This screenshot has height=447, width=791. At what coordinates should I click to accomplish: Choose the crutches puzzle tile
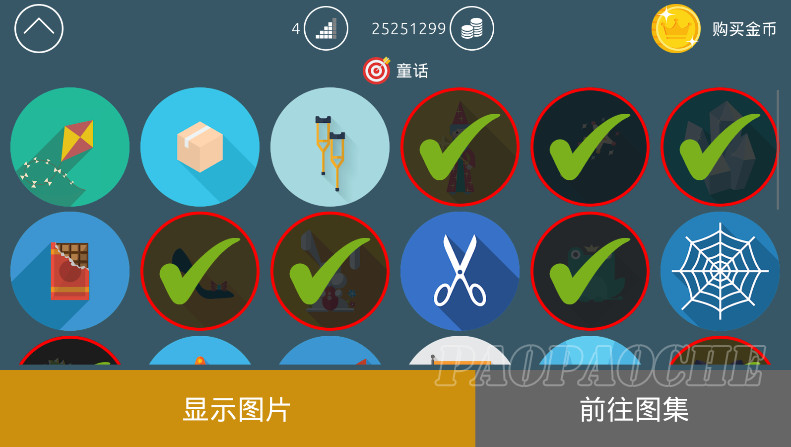click(x=330, y=147)
